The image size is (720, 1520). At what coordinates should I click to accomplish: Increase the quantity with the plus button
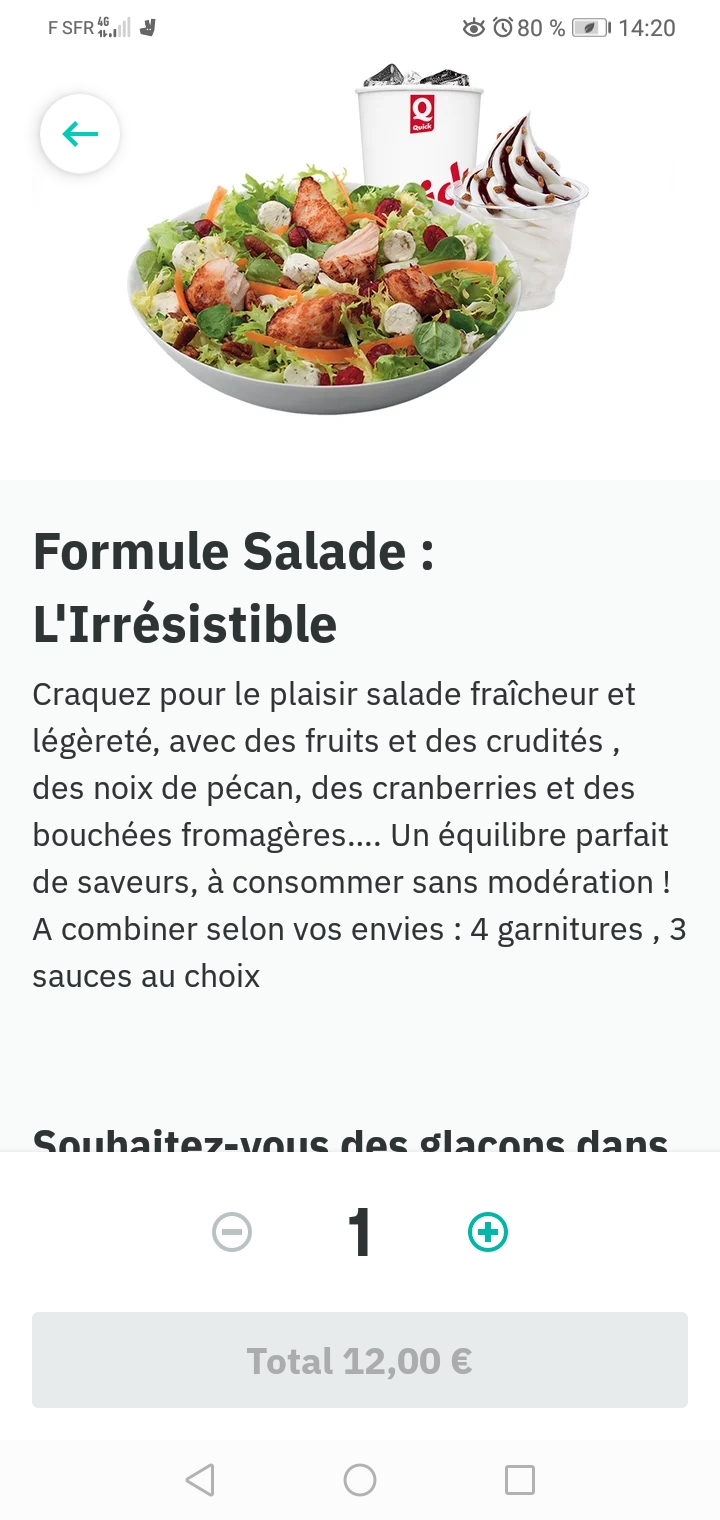coord(488,1232)
